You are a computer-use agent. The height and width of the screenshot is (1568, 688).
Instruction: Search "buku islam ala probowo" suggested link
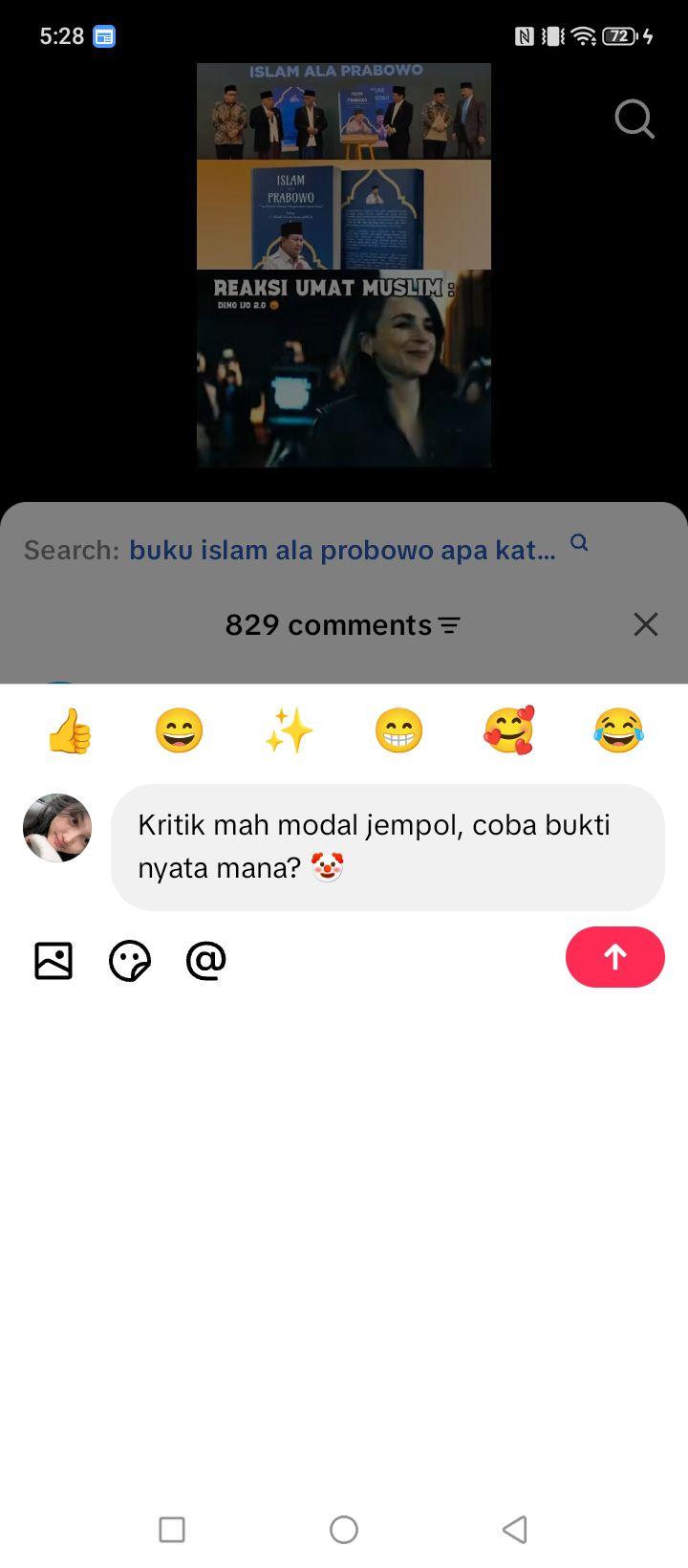[342, 550]
